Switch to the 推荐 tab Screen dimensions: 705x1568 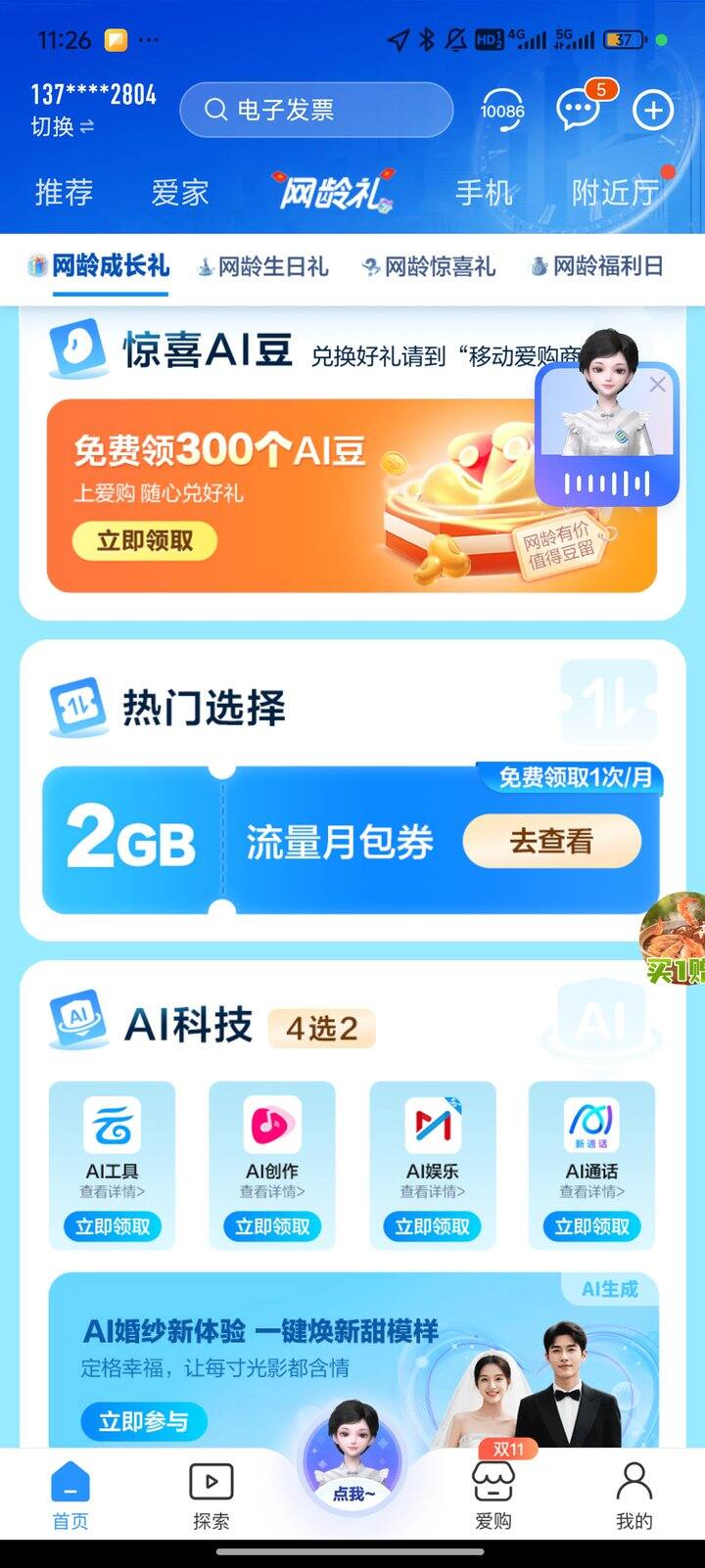click(65, 192)
